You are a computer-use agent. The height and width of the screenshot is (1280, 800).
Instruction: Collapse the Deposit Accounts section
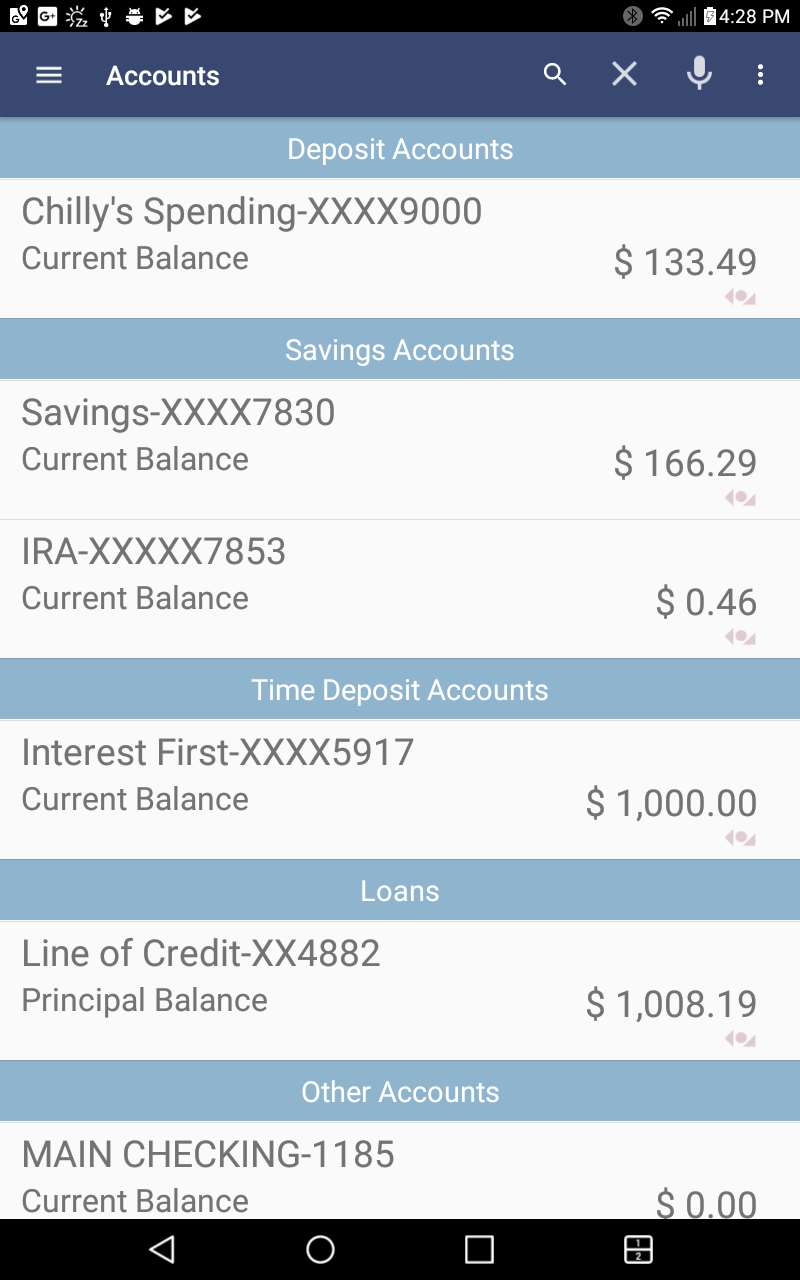coord(400,148)
